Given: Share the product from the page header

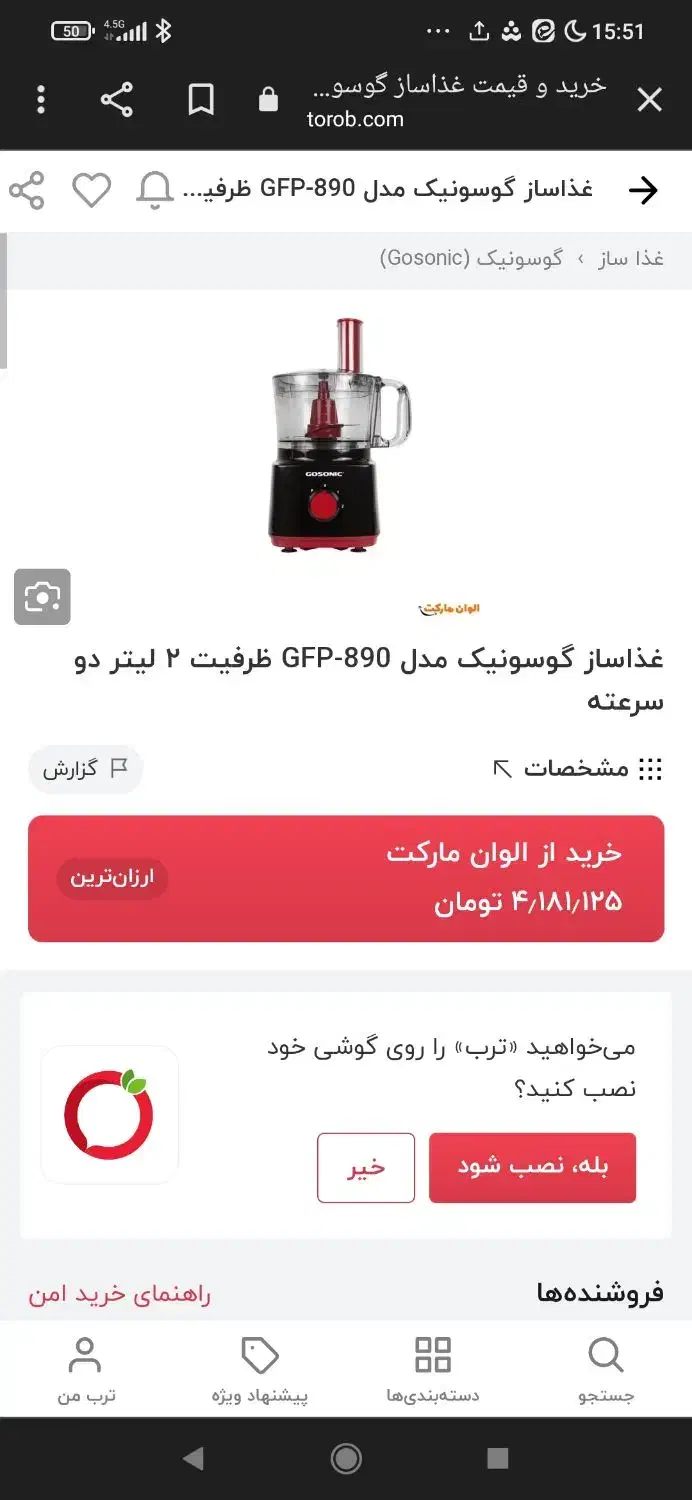Looking at the screenshot, I should 27,190.
